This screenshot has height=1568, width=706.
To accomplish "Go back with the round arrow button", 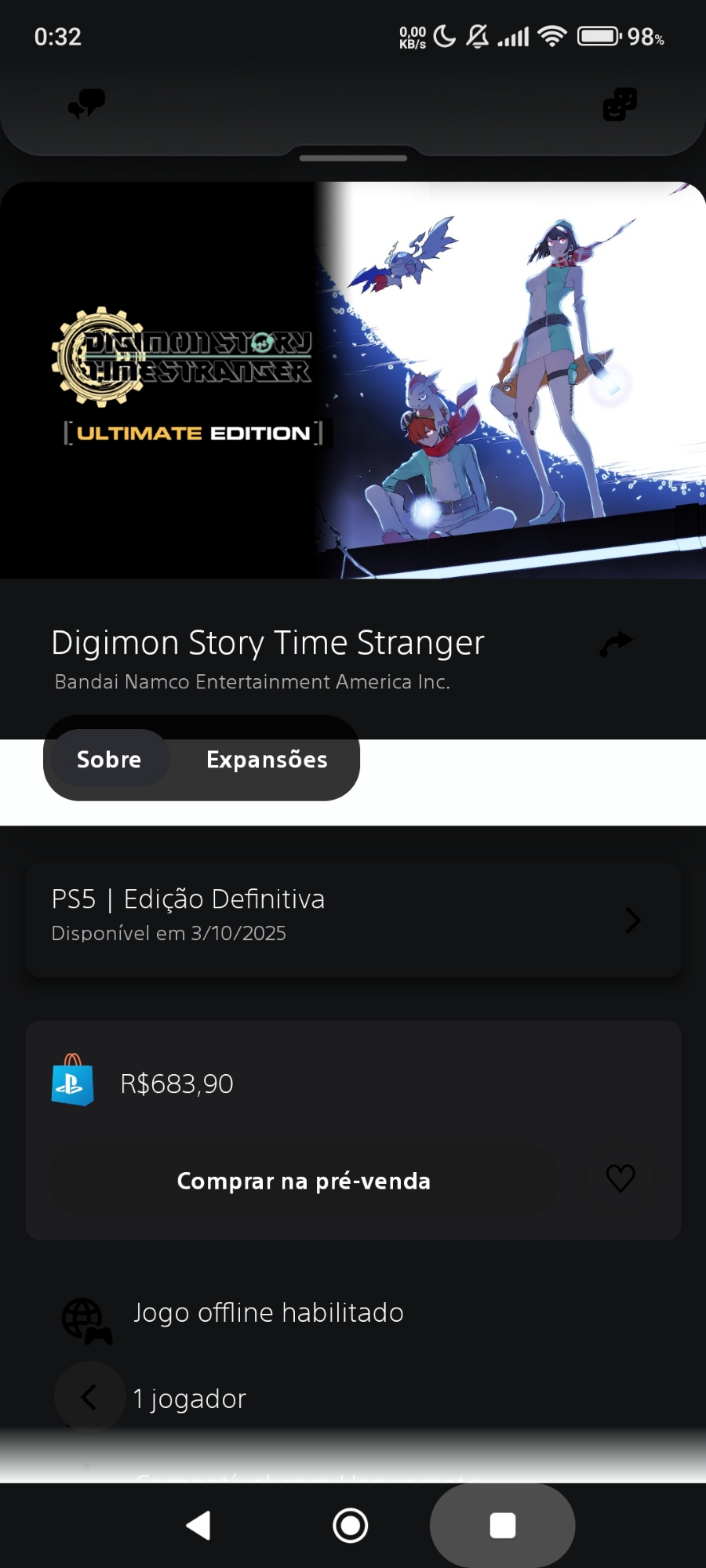I will [89, 1396].
